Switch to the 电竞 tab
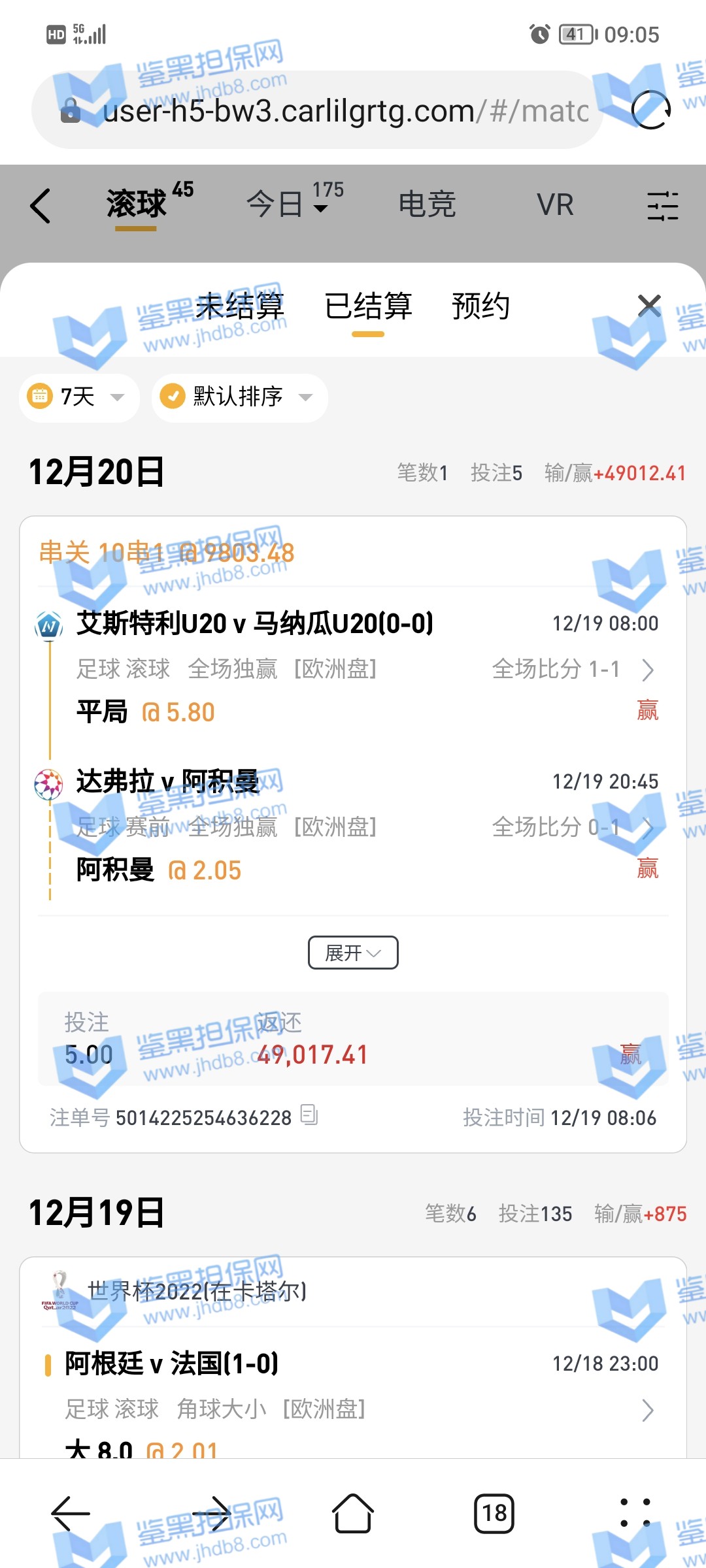Viewport: 706px width, 1568px height. pos(427,204)
